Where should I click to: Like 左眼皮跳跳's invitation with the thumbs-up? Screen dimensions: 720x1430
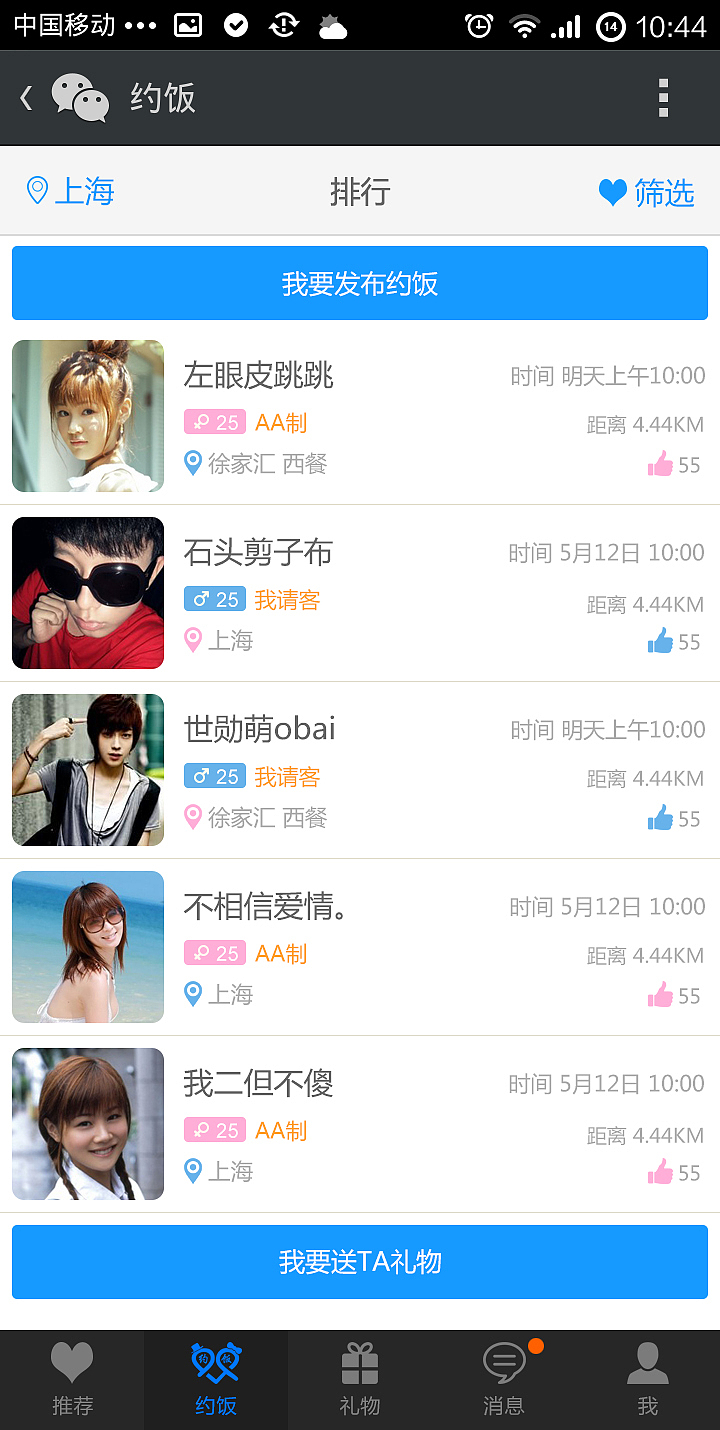(661, 464)
